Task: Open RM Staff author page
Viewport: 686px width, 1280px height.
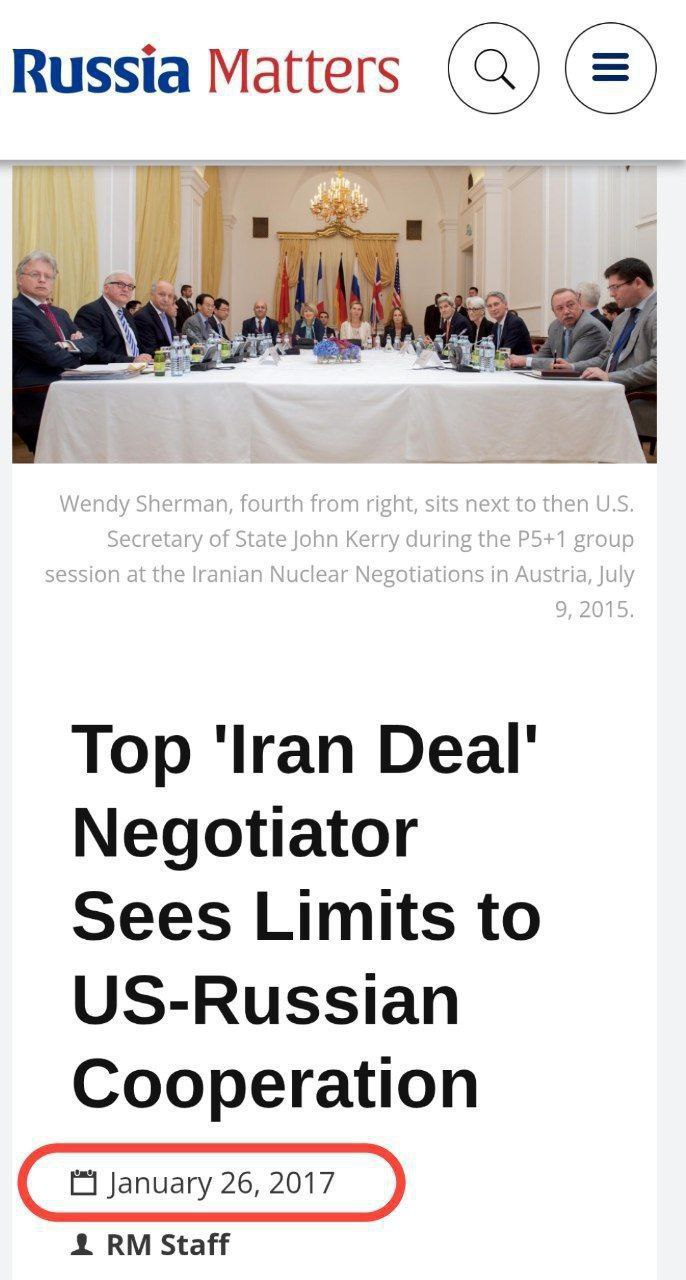Action: (x=167, y=1245)
